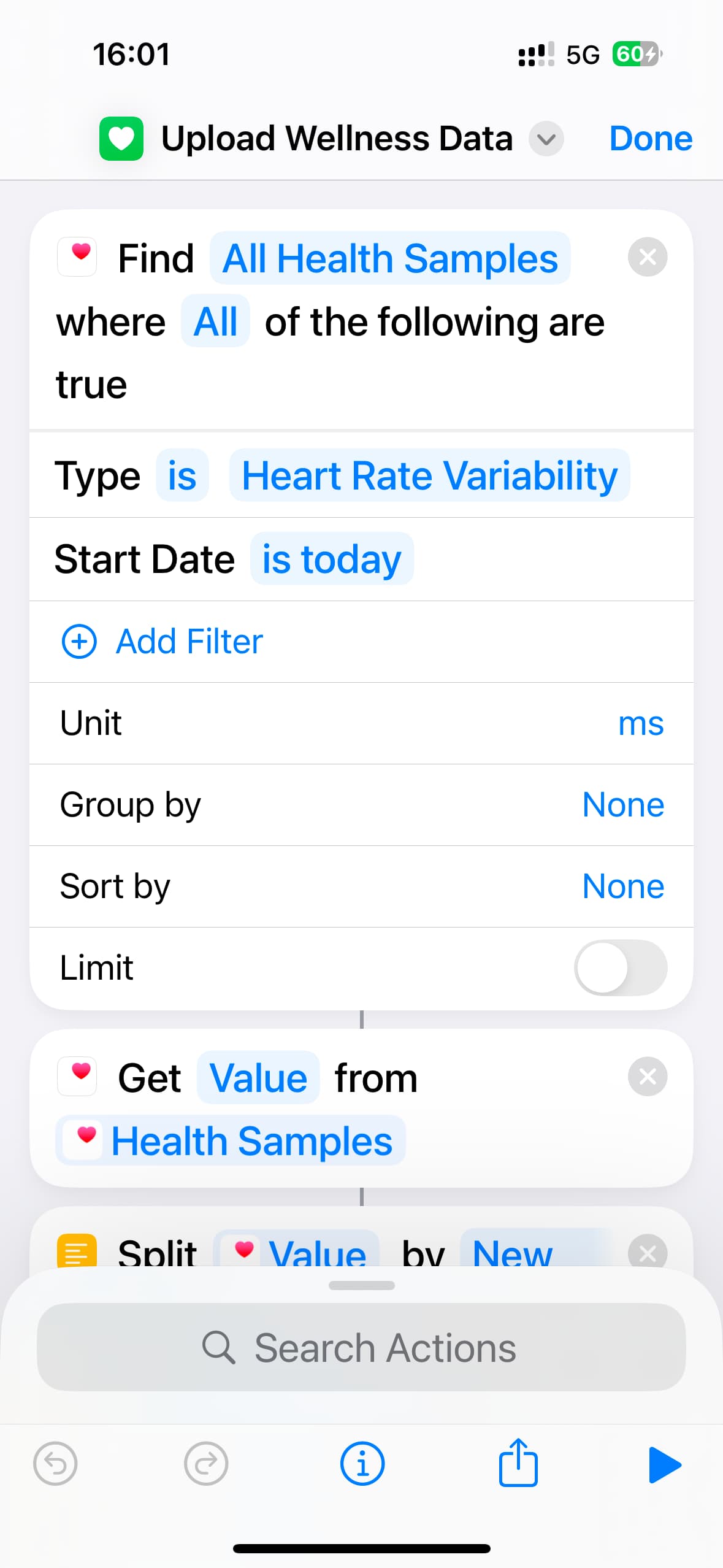The width and height of the screenshot is (723, 1568).
Task: Expand the shortcut title dropdown chevron
Action: point(546,139)
